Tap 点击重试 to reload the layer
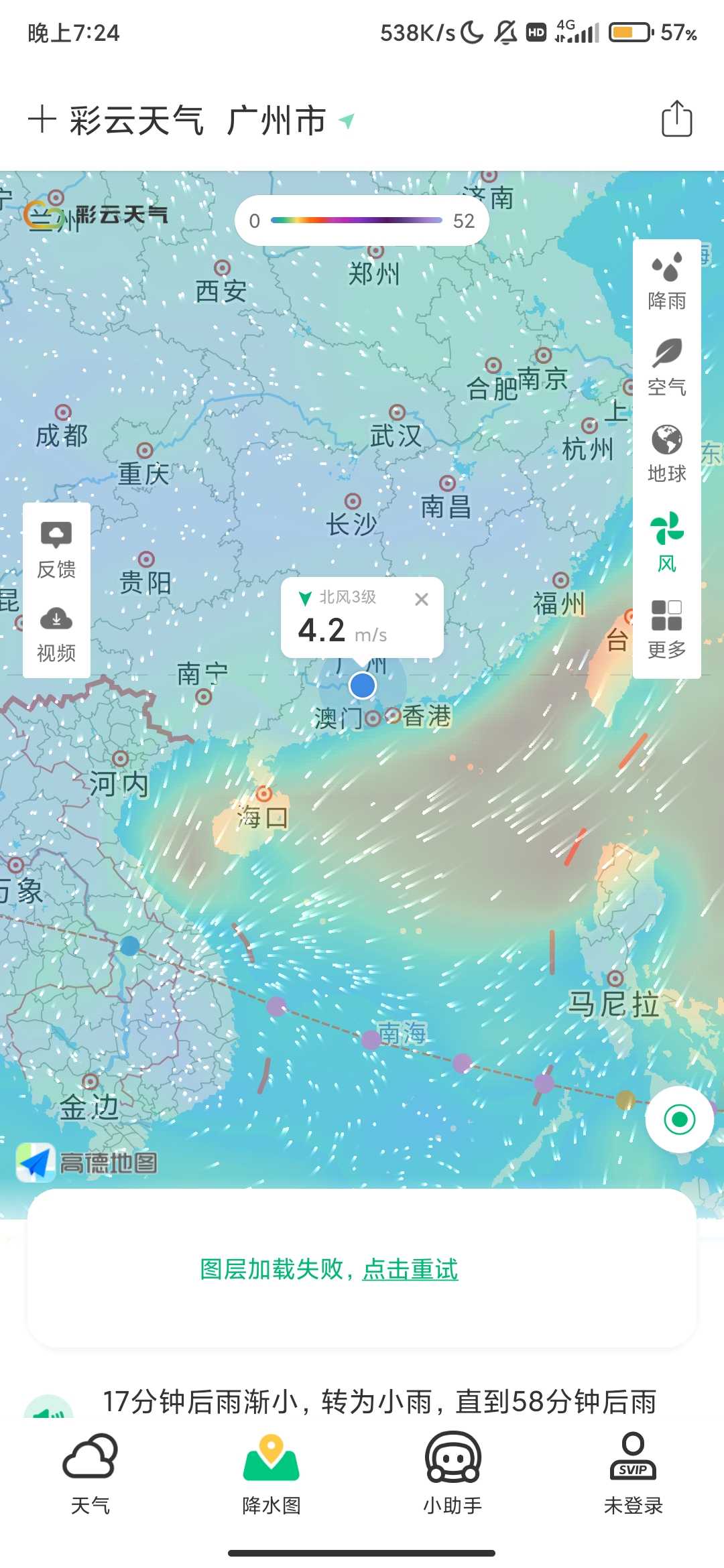The width and height of the screenshot is (724, 1568). pos(410,1269)
